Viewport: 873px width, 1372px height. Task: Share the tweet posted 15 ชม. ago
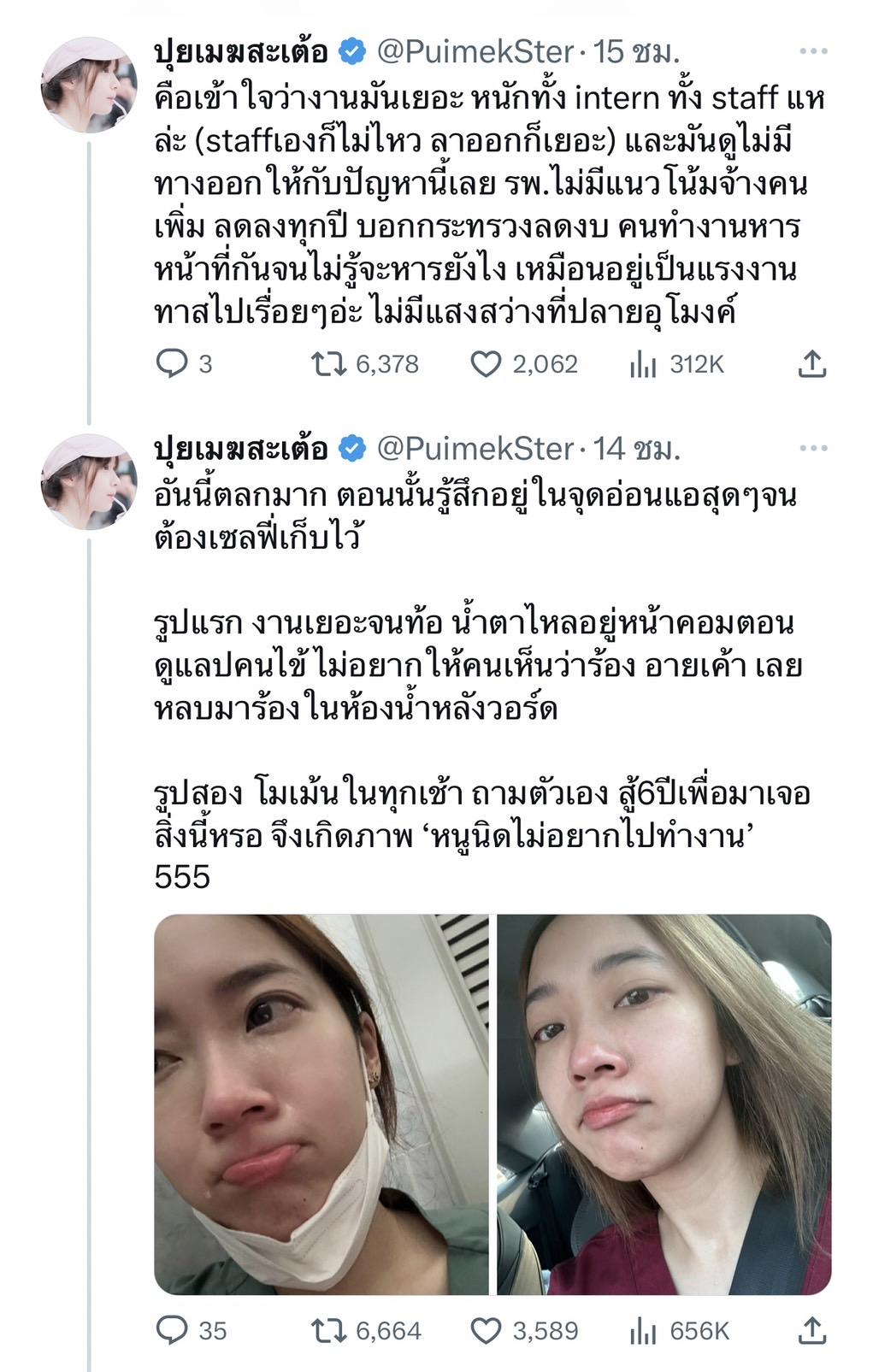click(x=811, y=364)
